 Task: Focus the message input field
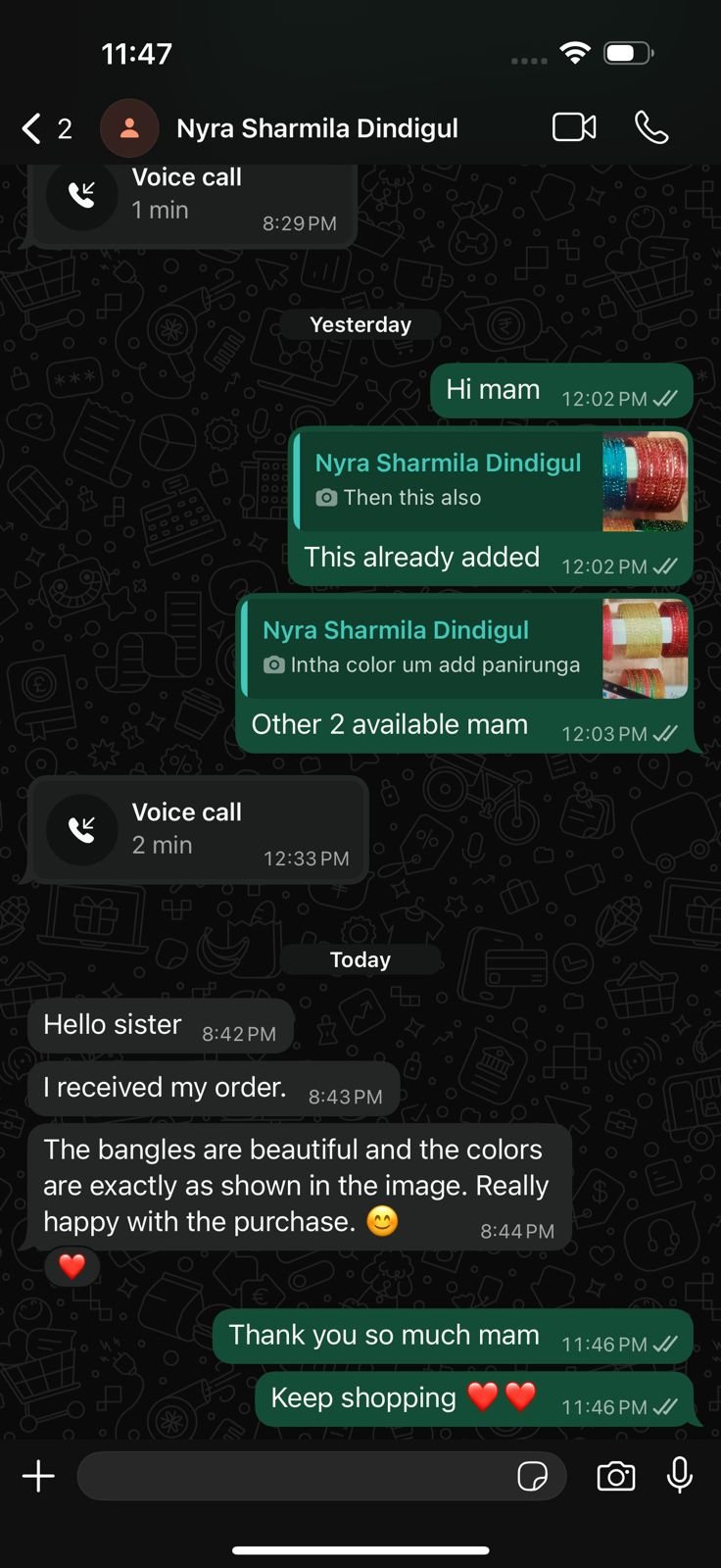(294, 1476)
